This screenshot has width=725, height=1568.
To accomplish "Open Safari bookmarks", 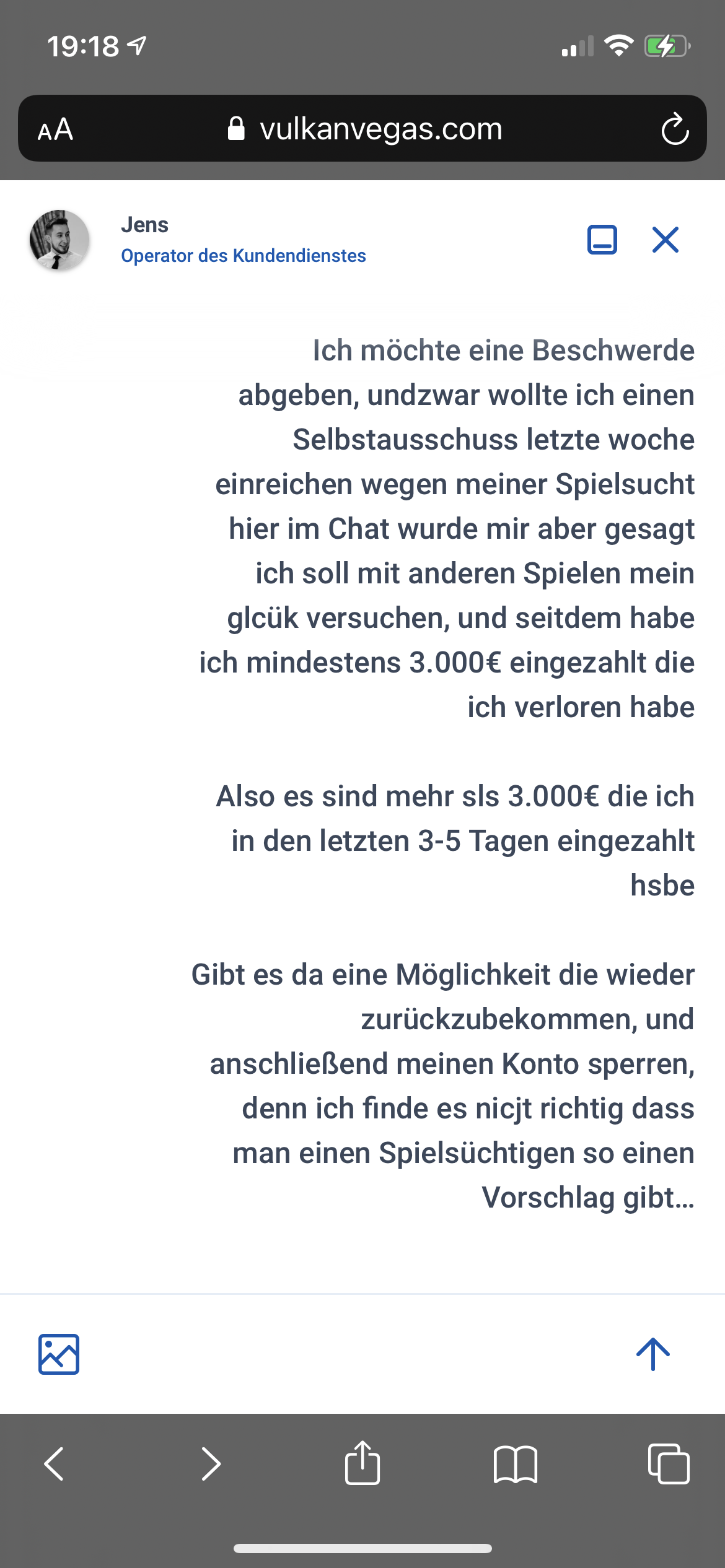I will pyautogui.click(x=516, y=1464).
